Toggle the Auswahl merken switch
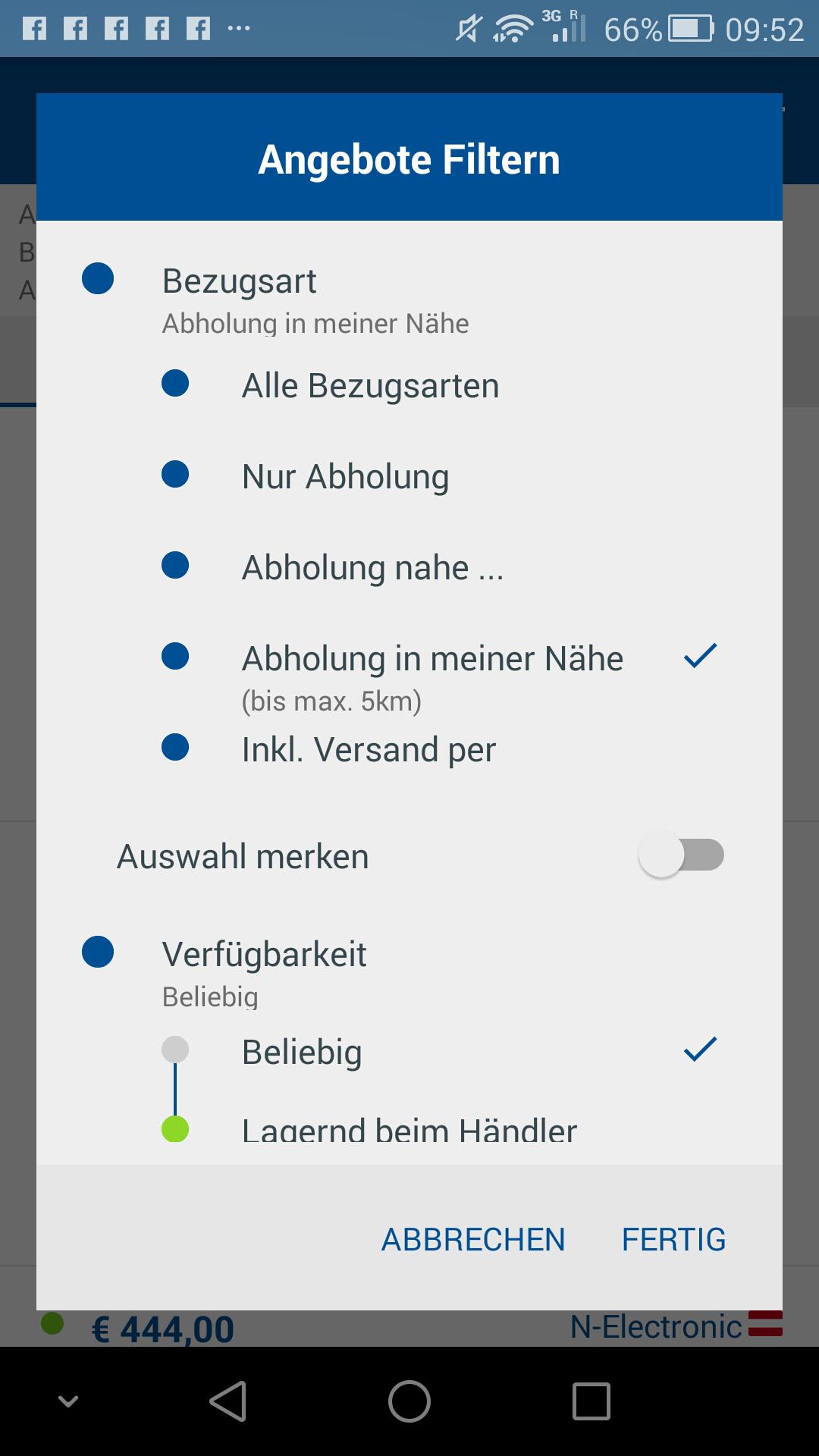 [681, 856]
